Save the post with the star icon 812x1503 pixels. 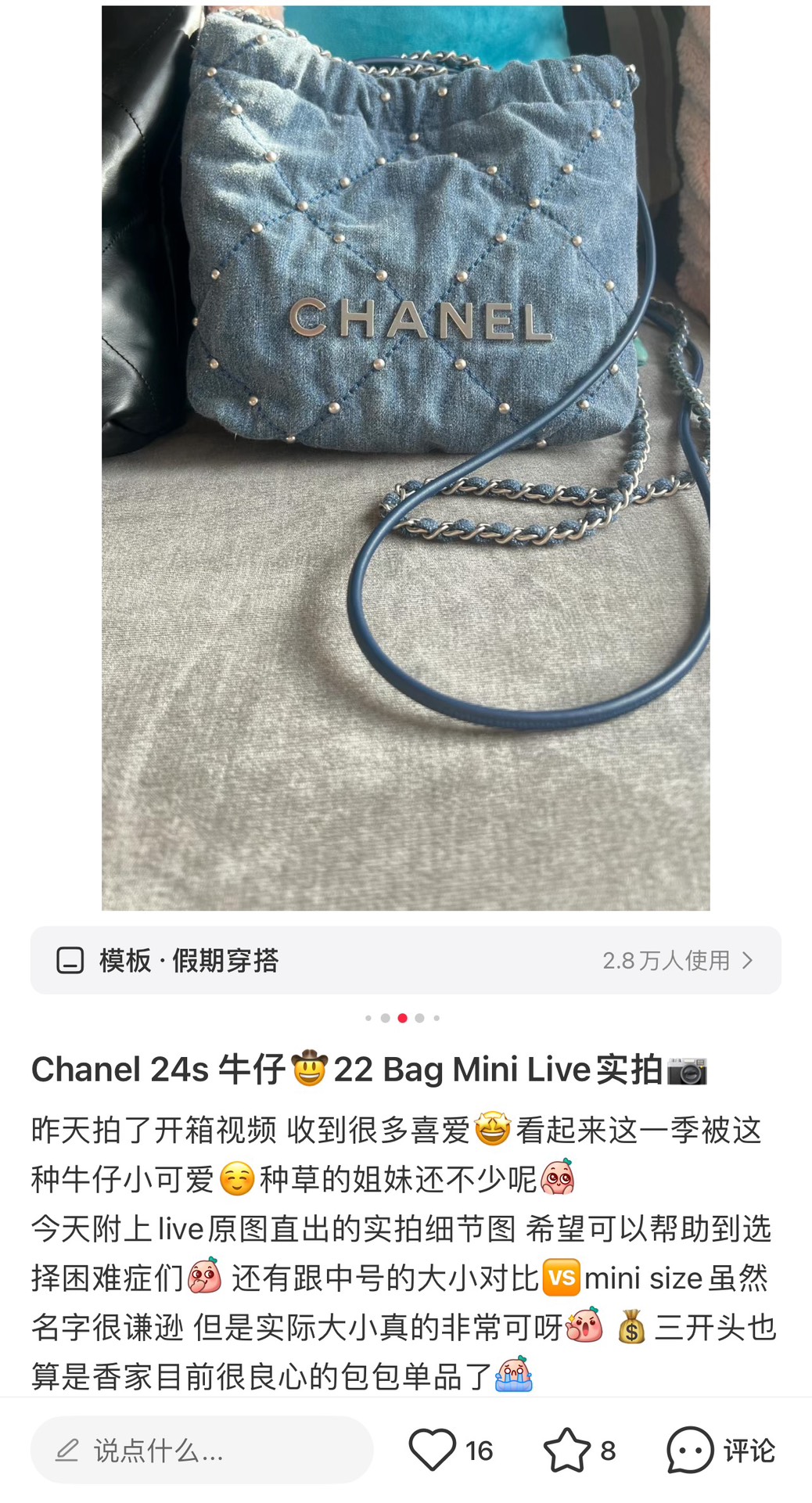pyautogui.click(x=567, y=1450)
